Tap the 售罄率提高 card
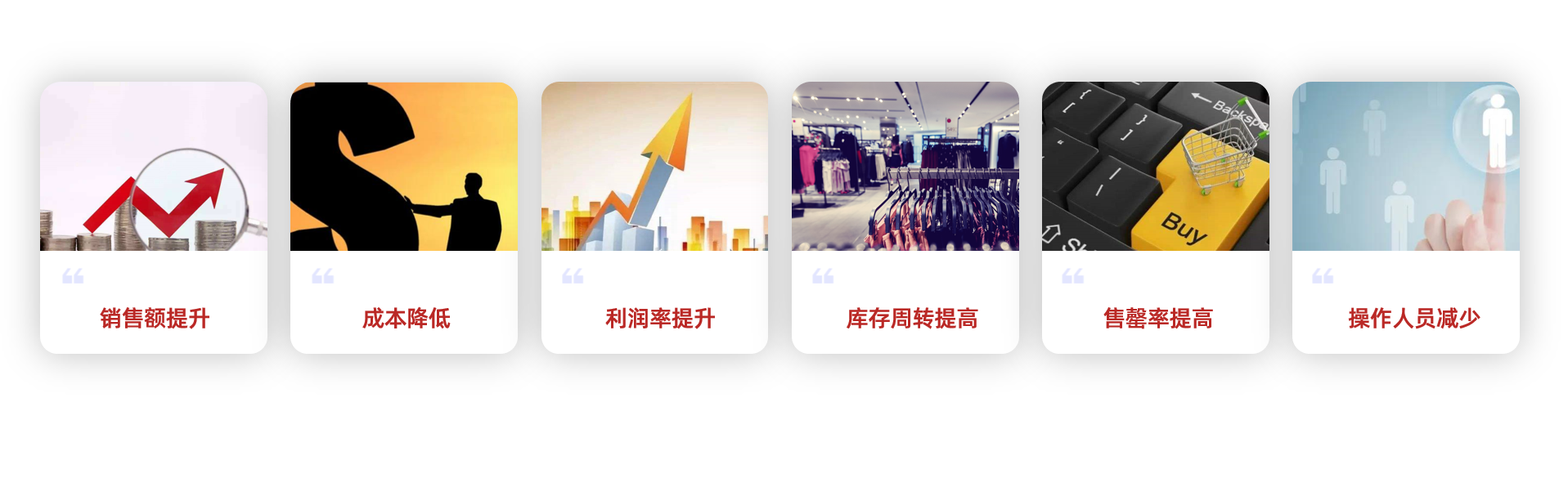Viewport: 1568px width, 478px height. coord(1155,217)
